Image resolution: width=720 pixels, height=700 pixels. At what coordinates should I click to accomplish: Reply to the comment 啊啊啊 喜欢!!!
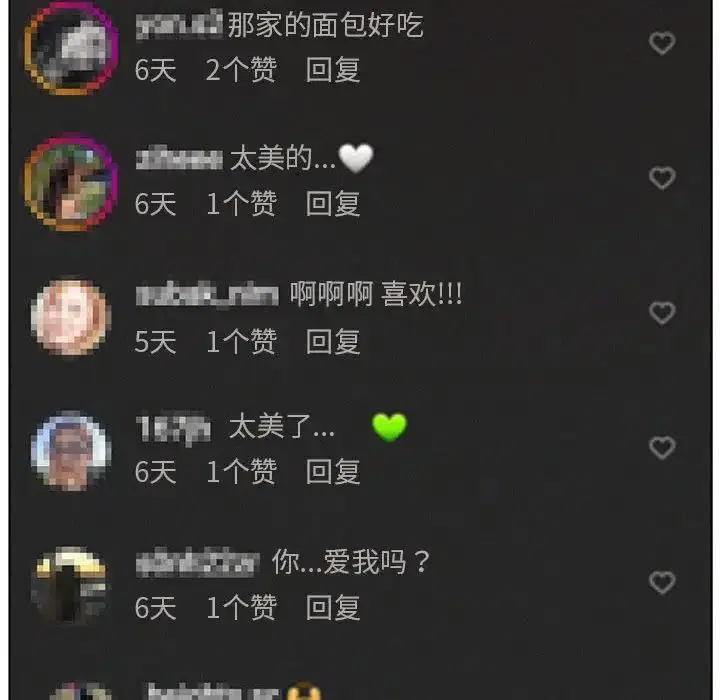[x=332, y=342]
